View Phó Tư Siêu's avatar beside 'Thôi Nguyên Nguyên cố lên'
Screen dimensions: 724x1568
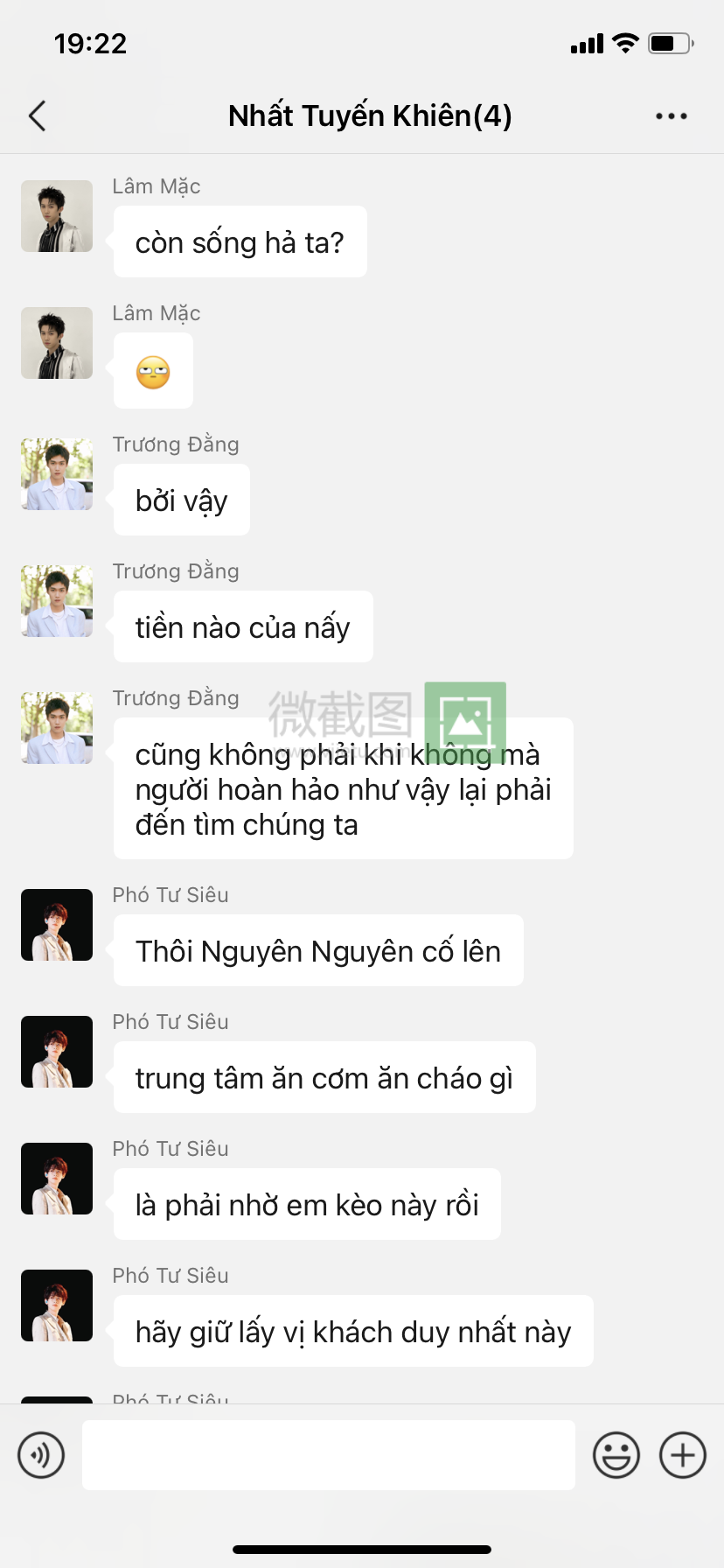[x=57, y=925]
